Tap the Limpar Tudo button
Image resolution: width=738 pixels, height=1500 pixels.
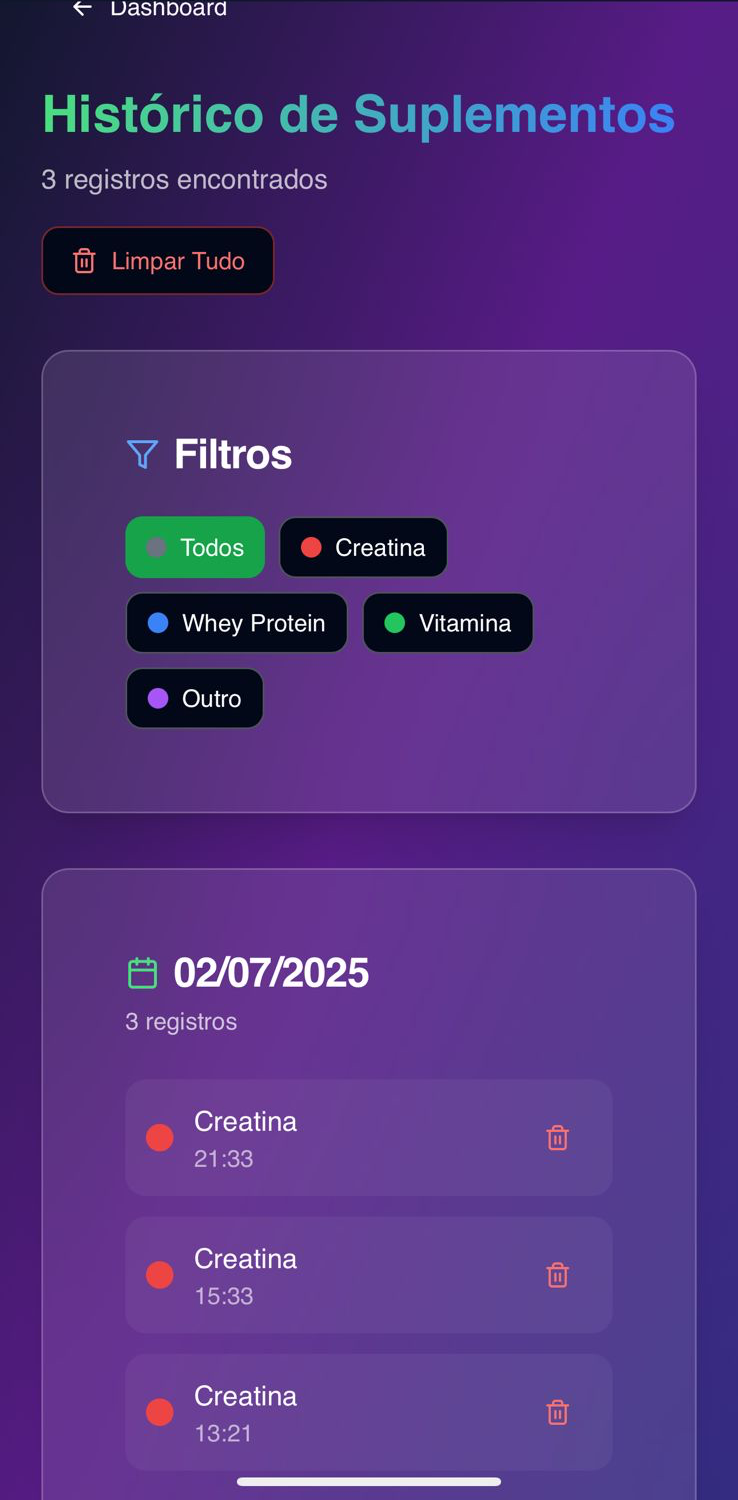click(x=158, y=261)
